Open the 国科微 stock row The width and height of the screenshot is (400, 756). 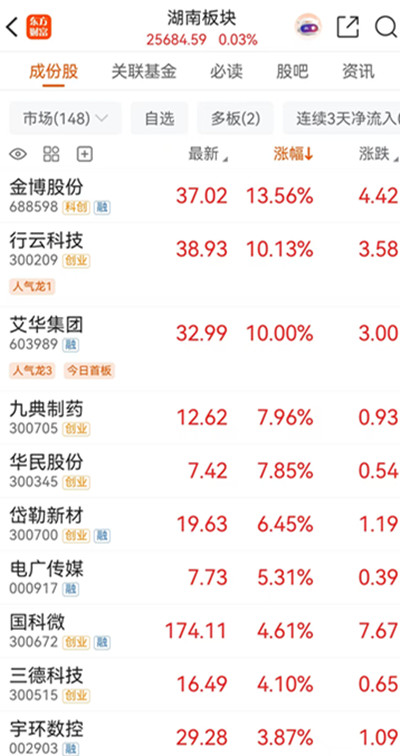click(200, 631)
